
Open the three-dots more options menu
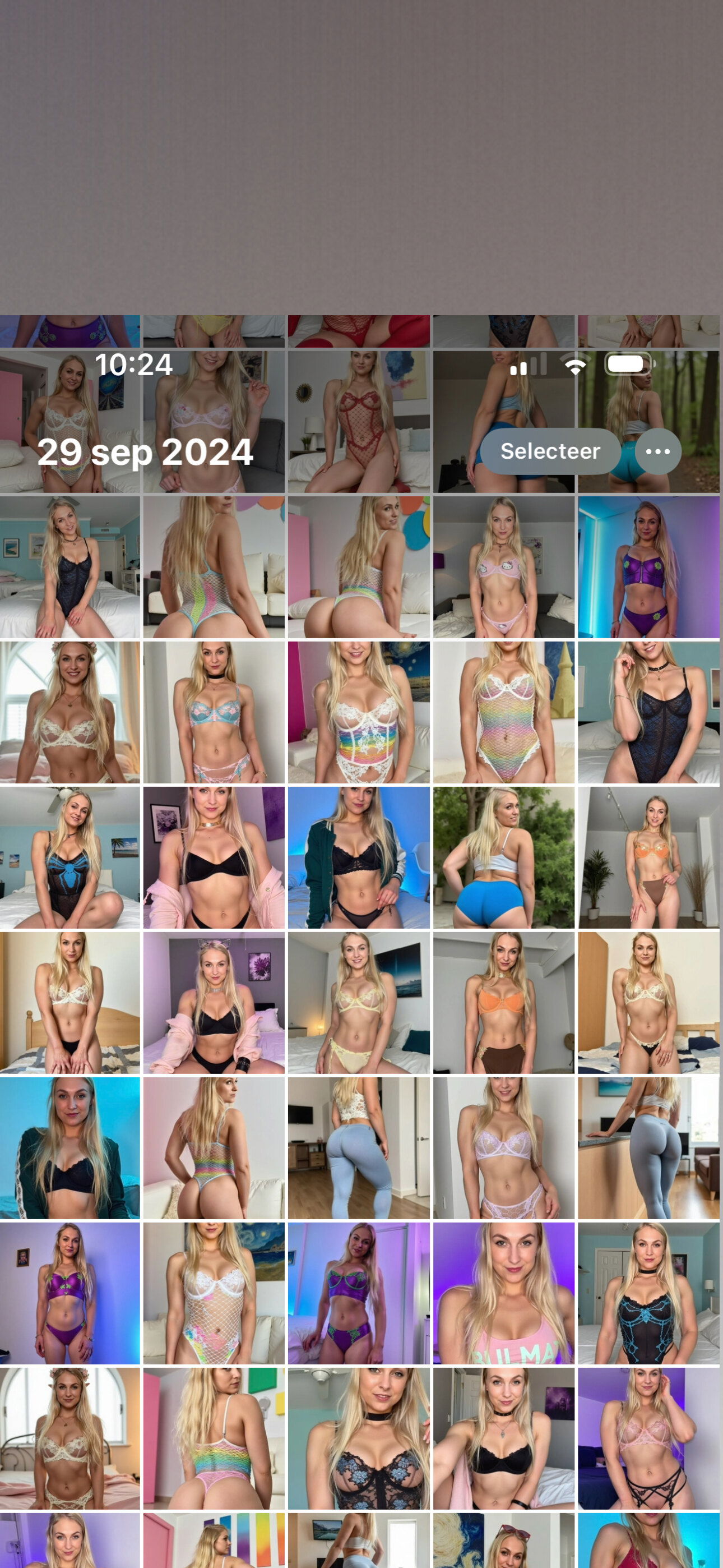[657, 451]
